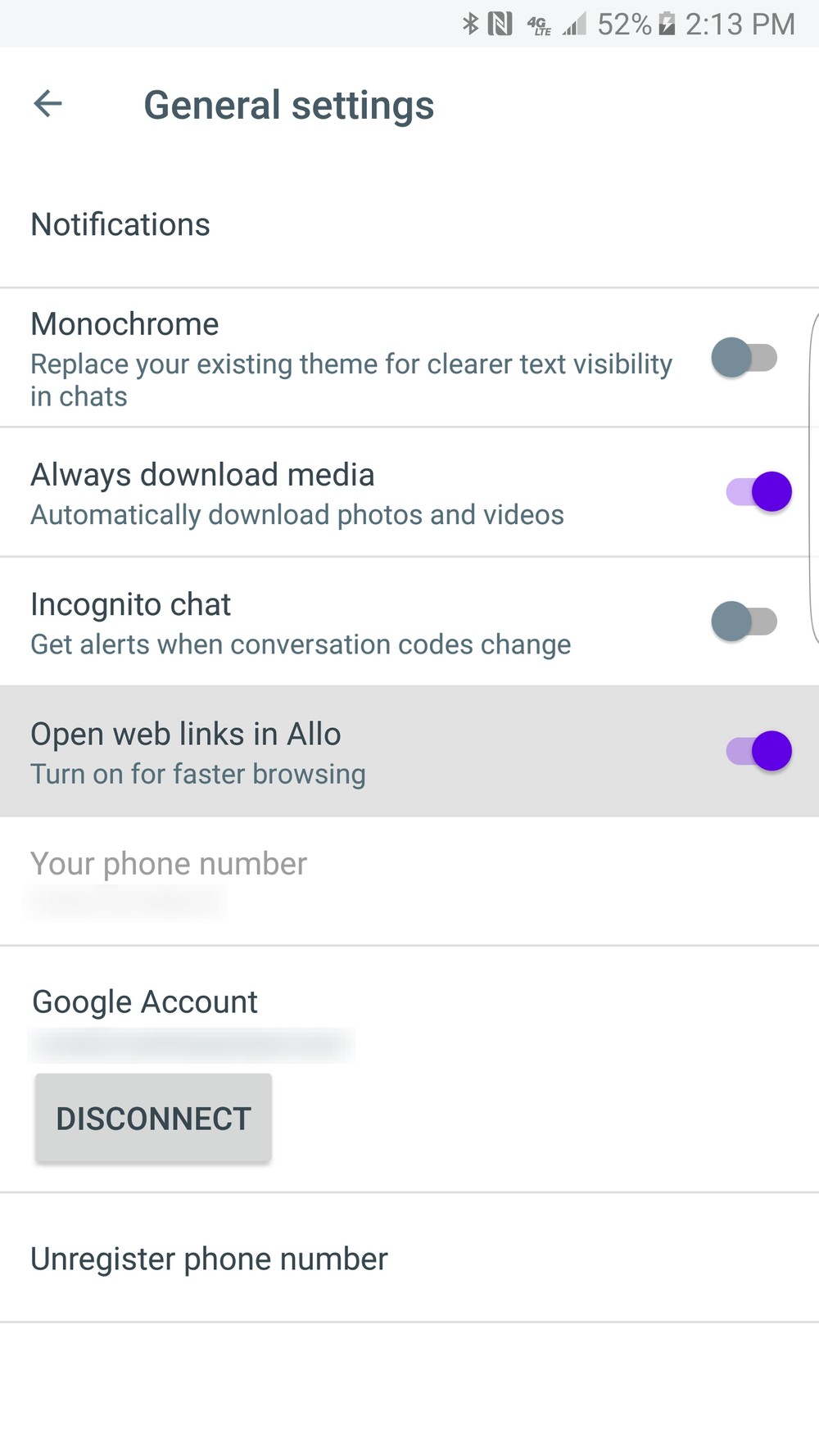
Task: Disable Open web links in Allo
Action: [x=759, y=751]
